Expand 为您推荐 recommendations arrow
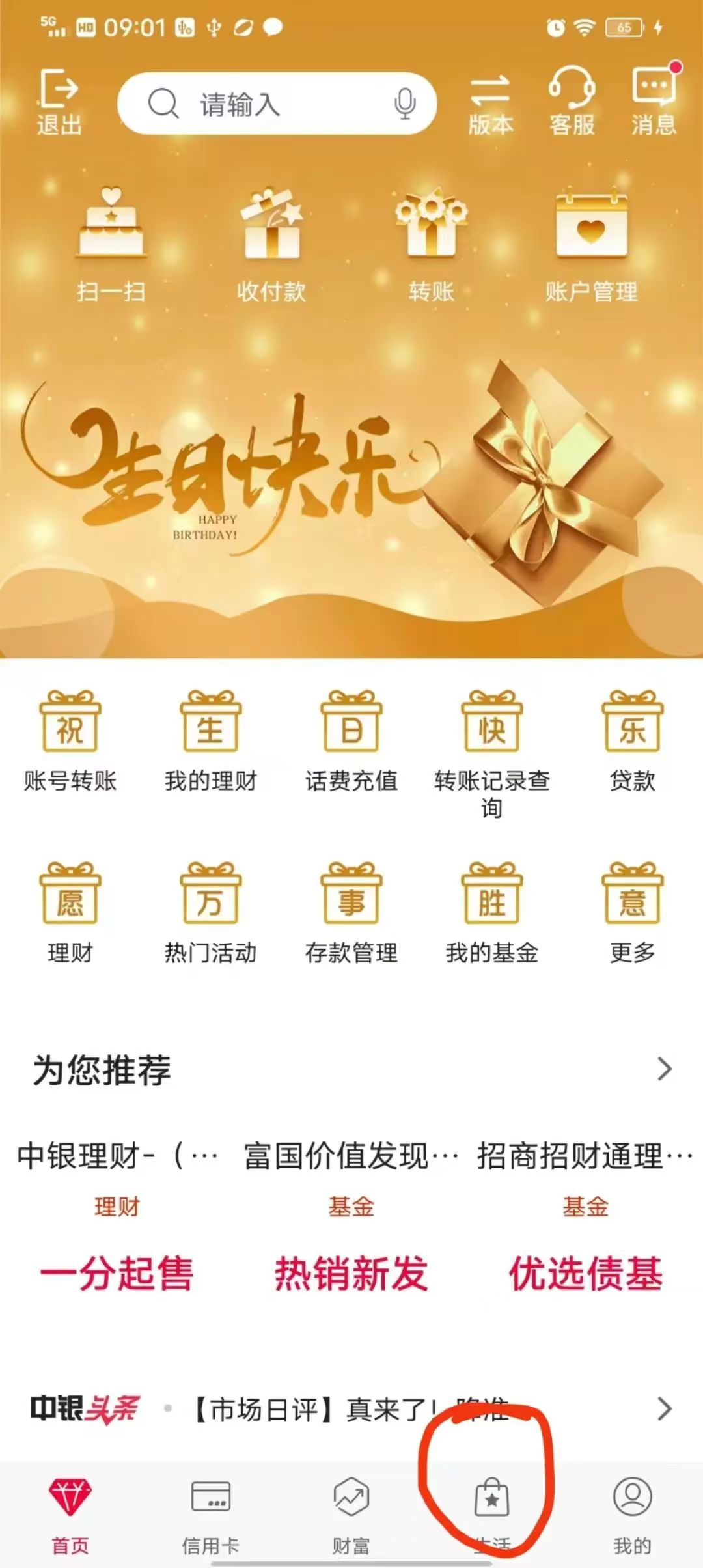 point(664,1069)
